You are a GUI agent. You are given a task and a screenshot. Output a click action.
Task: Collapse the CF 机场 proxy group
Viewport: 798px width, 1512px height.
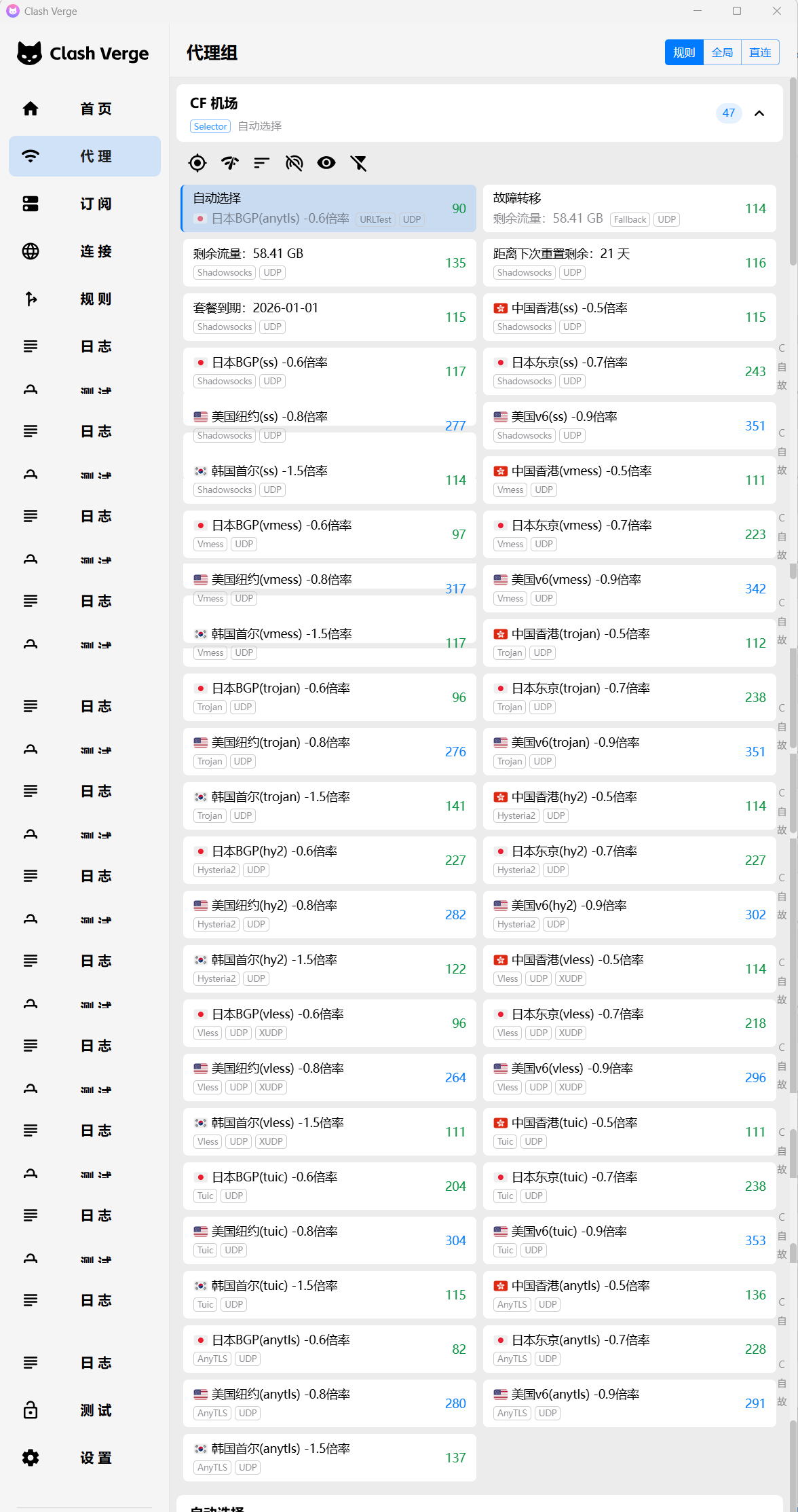759,113
